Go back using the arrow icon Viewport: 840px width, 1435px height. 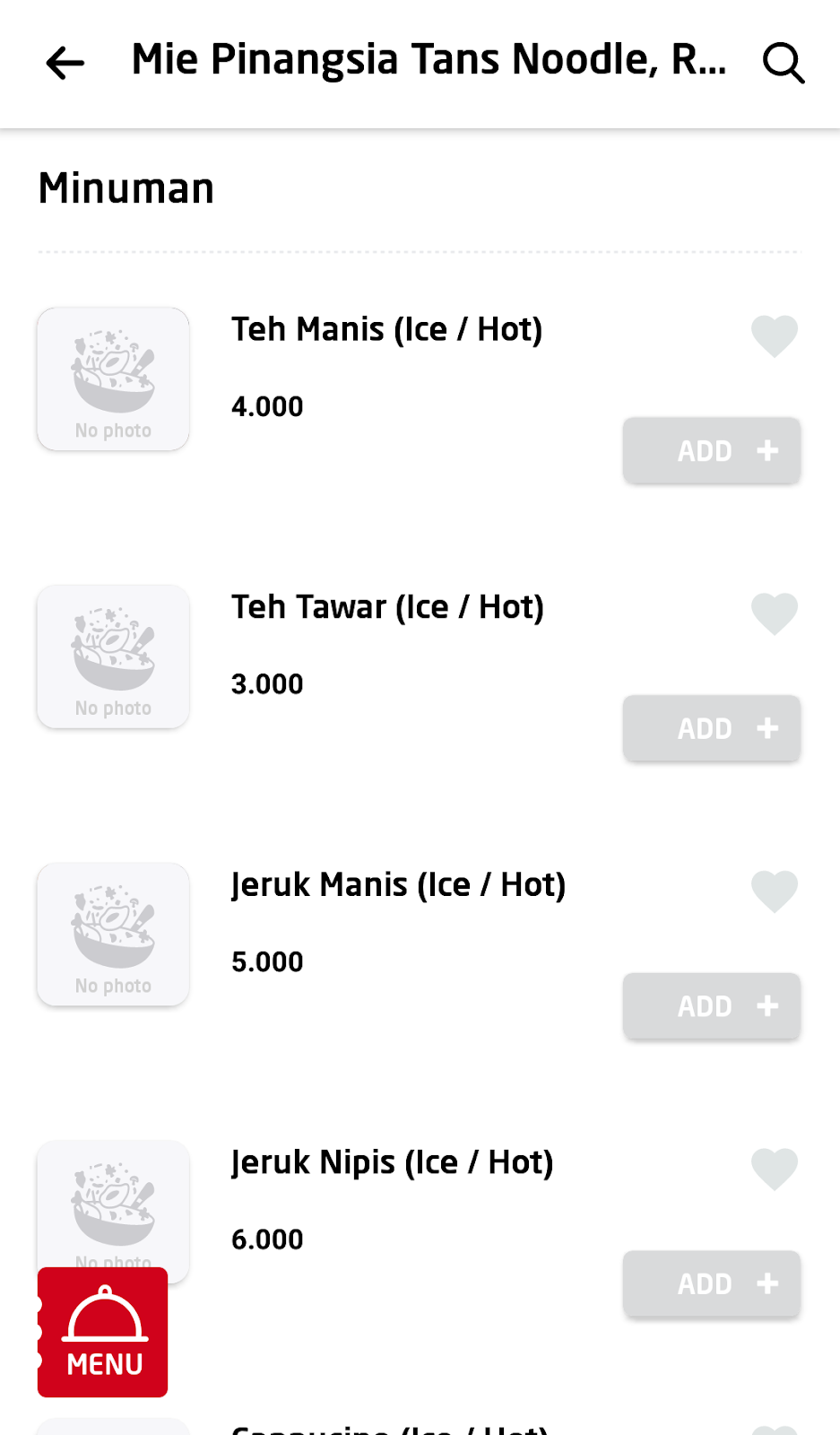point(65,63)
